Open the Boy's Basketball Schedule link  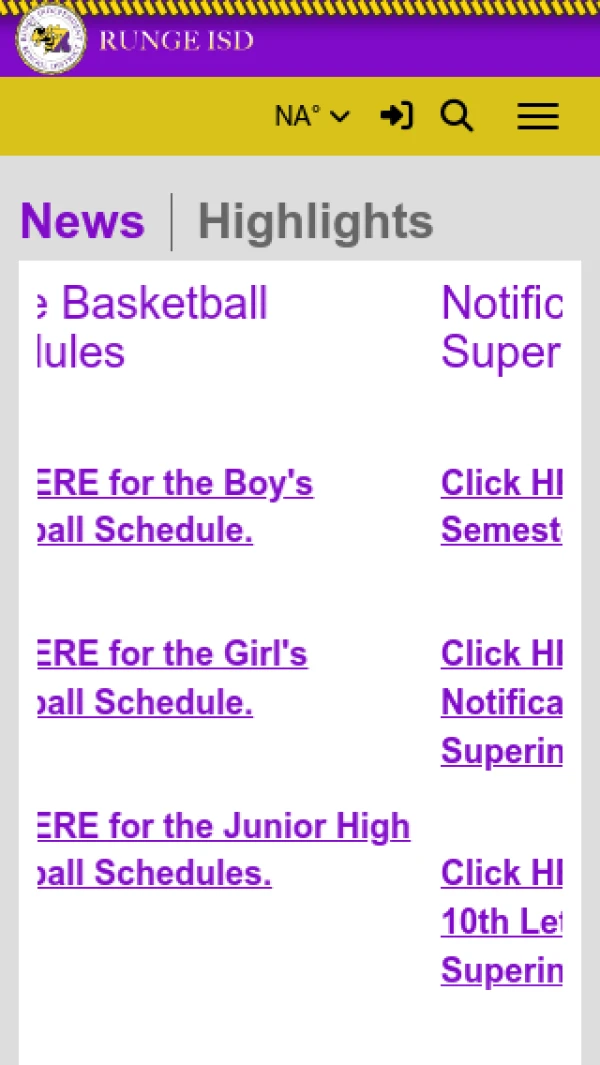tap(175, 507)
